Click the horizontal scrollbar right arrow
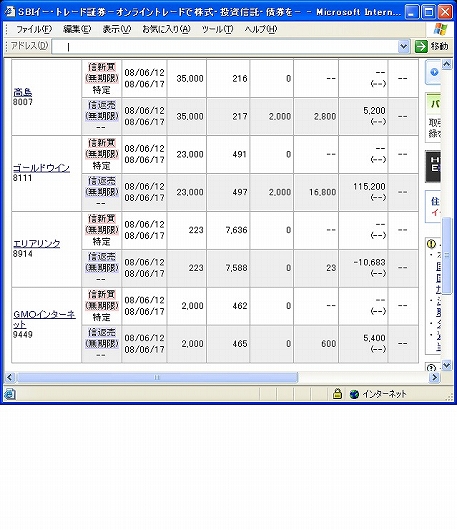The width and height of the screenshot is (457, 530). point(435,377)
